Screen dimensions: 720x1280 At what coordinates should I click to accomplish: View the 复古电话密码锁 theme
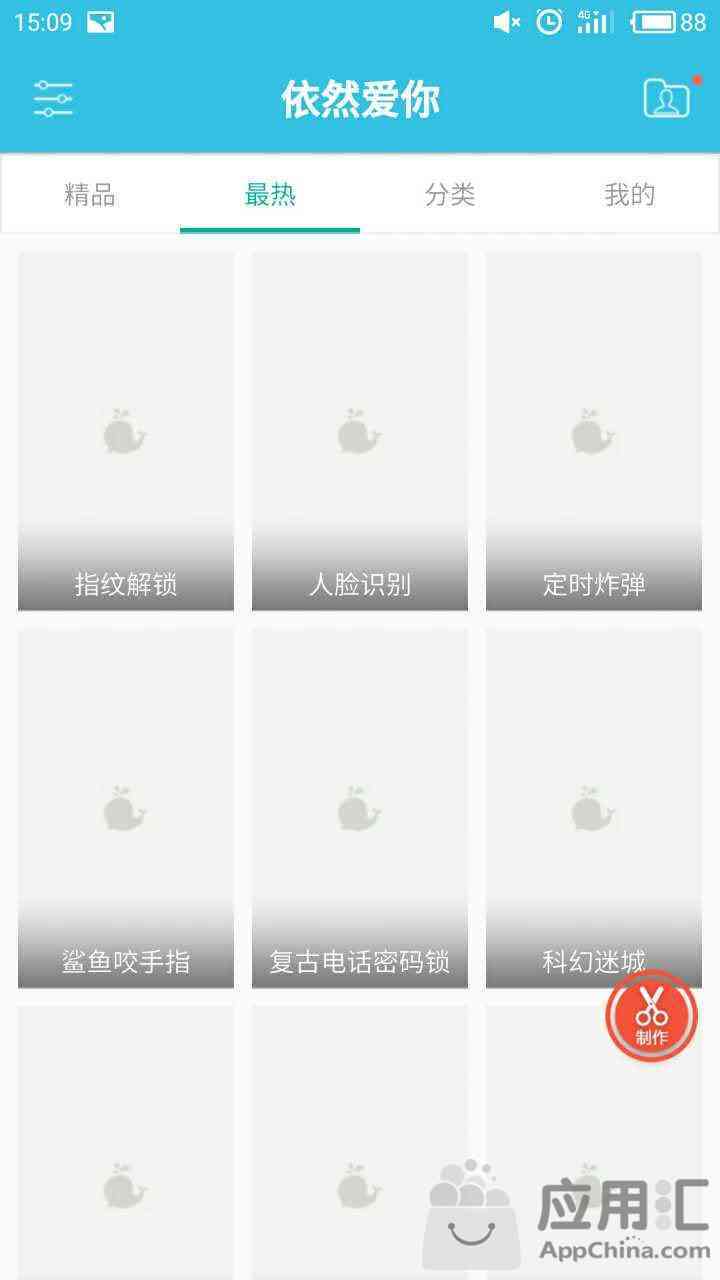click(x=360, y=808)
